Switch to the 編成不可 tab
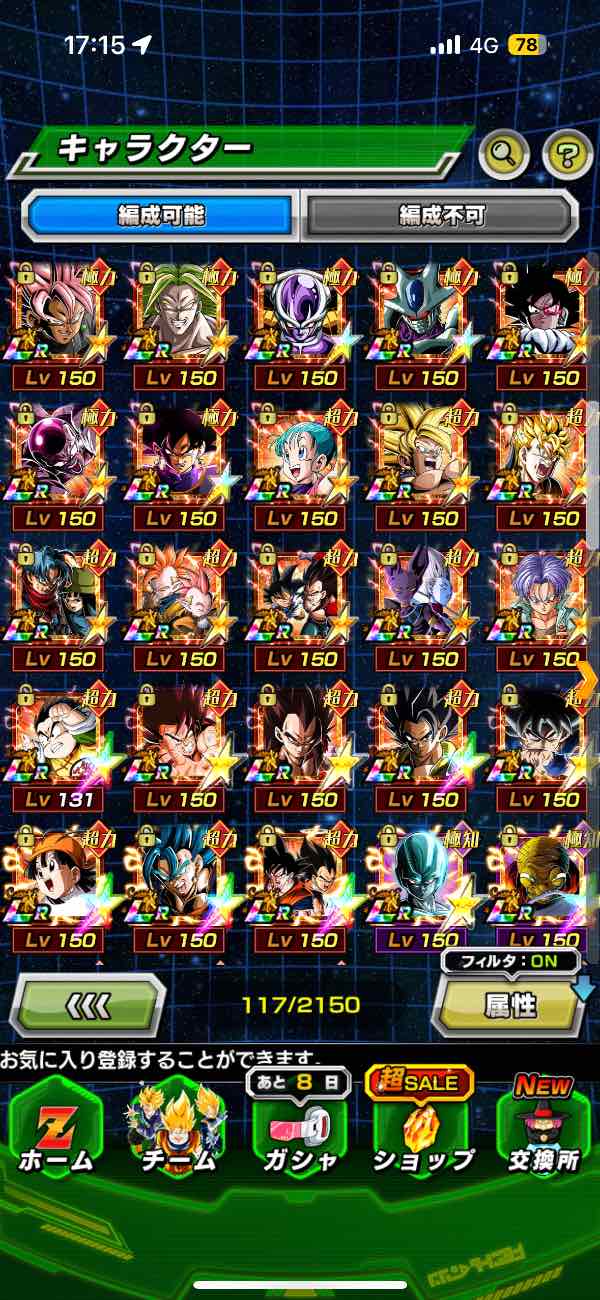The height and width of the screenshot is (1300, 600). pos(440,214)
